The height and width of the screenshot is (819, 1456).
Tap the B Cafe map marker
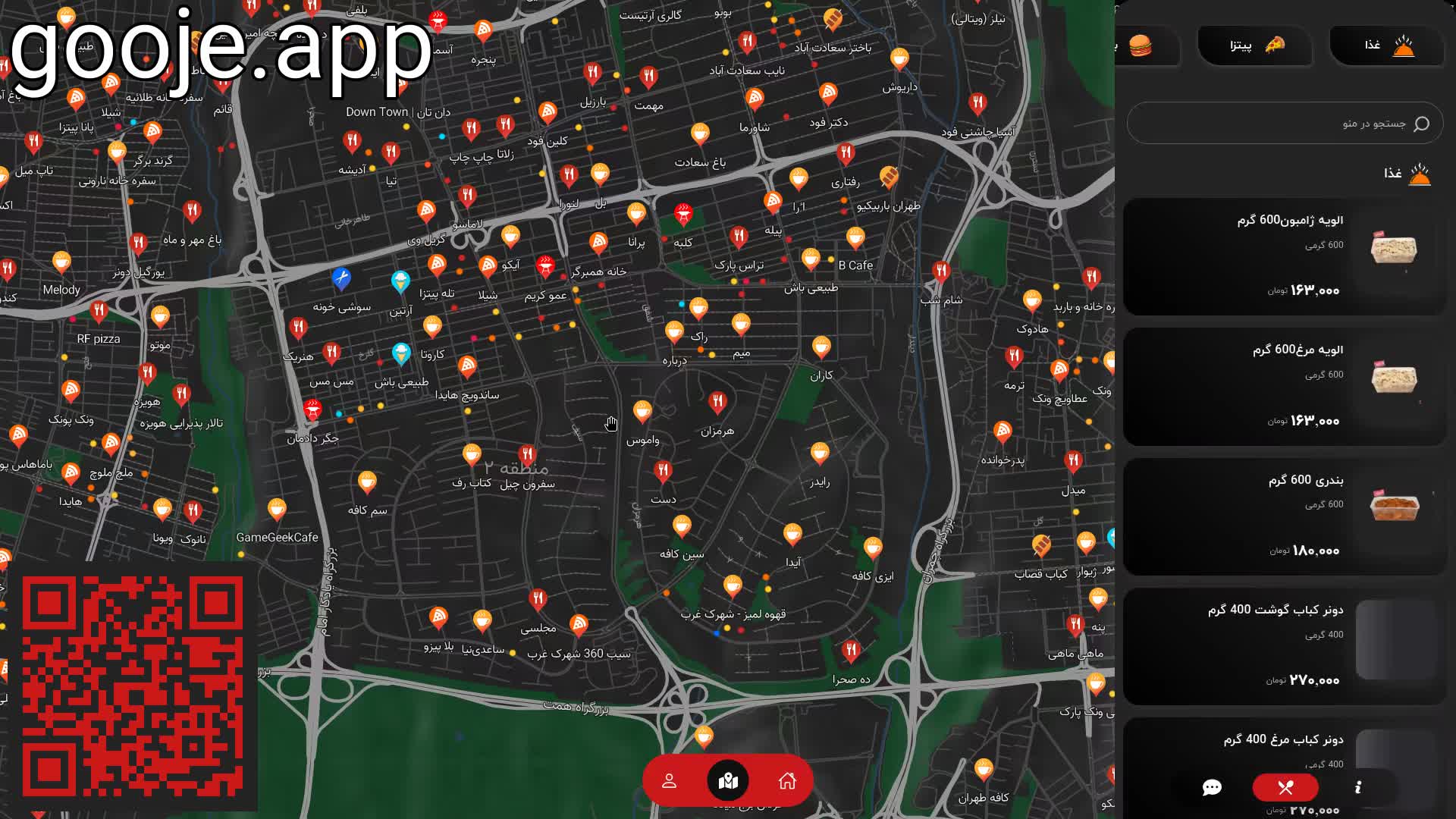coord(855,238)
